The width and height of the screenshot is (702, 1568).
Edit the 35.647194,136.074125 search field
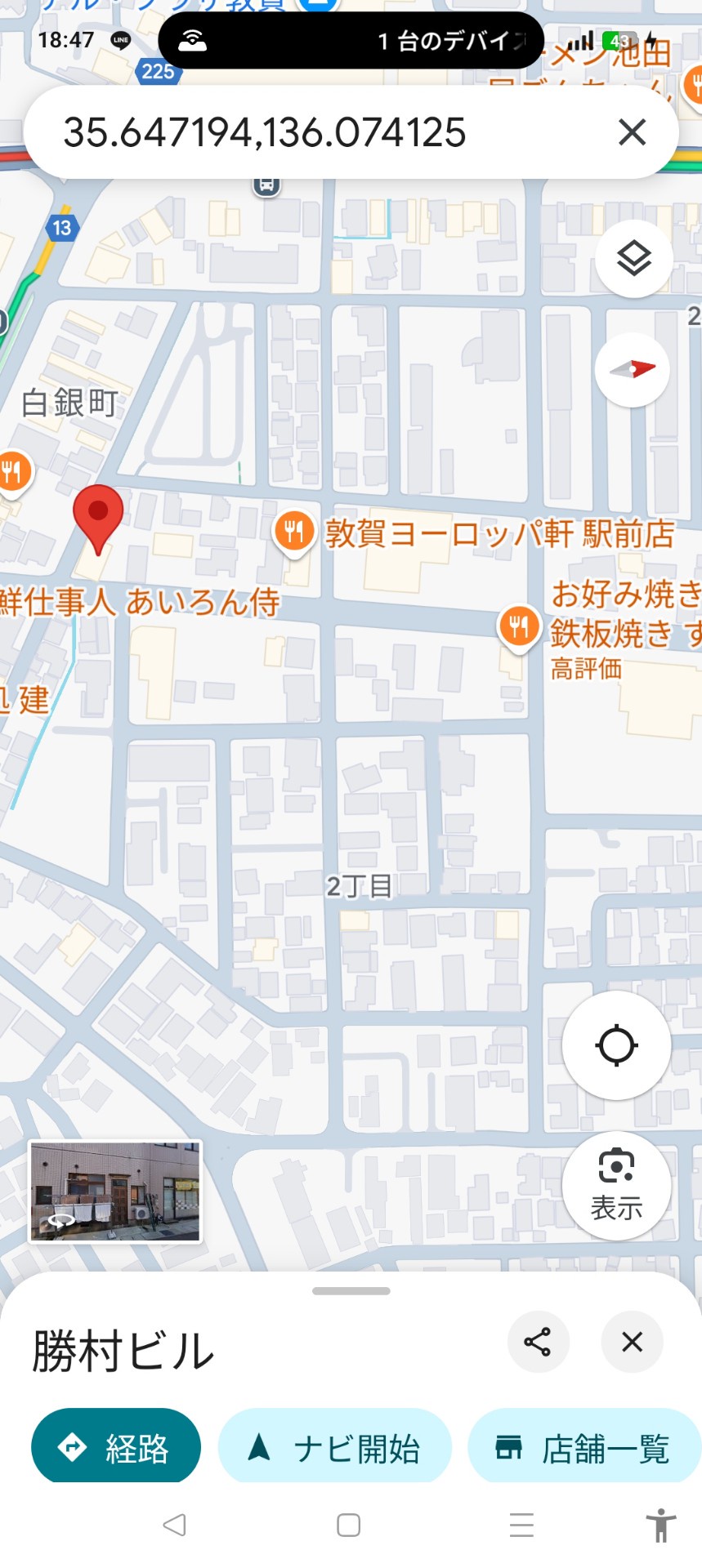[x=327, y=132]
